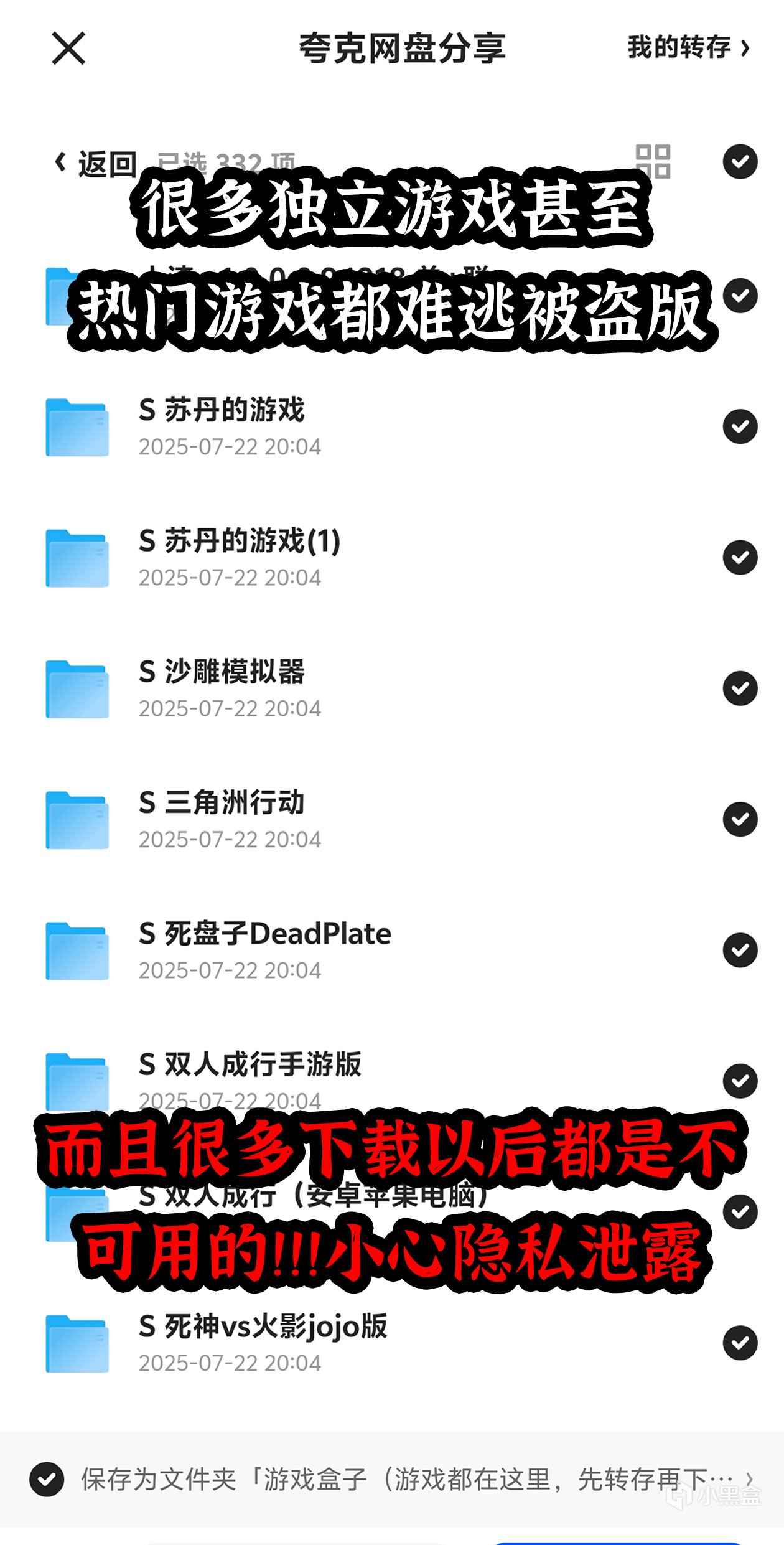Deselect S 死盘子DeadPlate checkbox
Image resolution: width=784 pixels, height=1545 pixels.
pos(740,951)
